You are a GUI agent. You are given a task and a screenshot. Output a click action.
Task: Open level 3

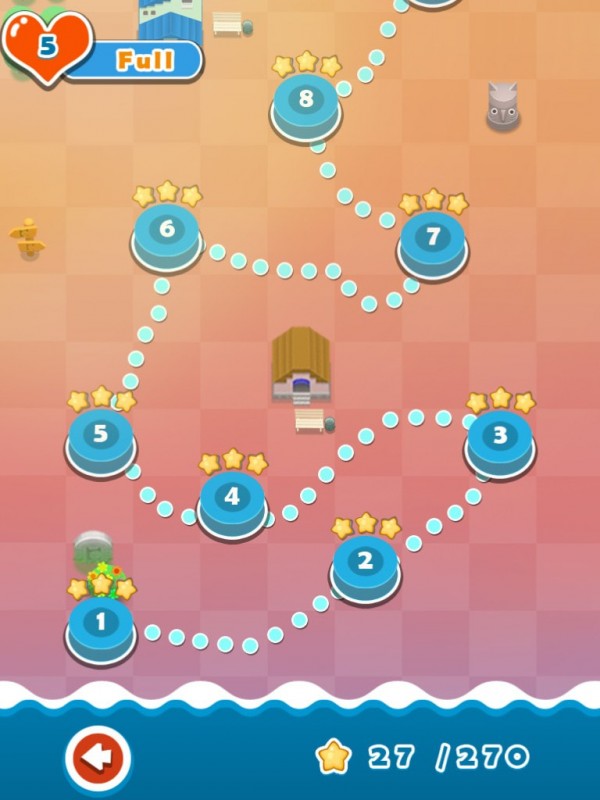499,437
